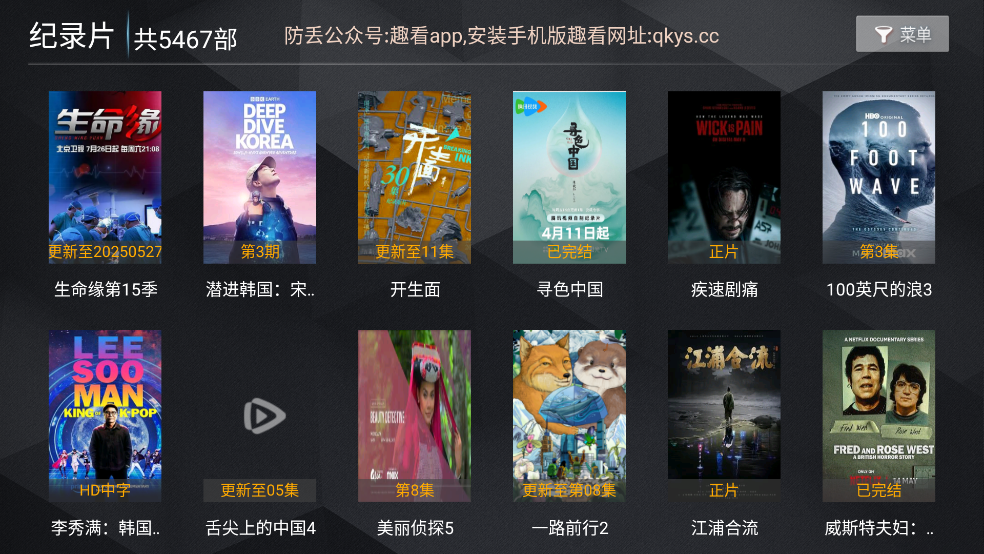Viewport: 984px width, 554px height.
Task: Select 100英尺的浪3 series
Action: [x=878, y=178]
